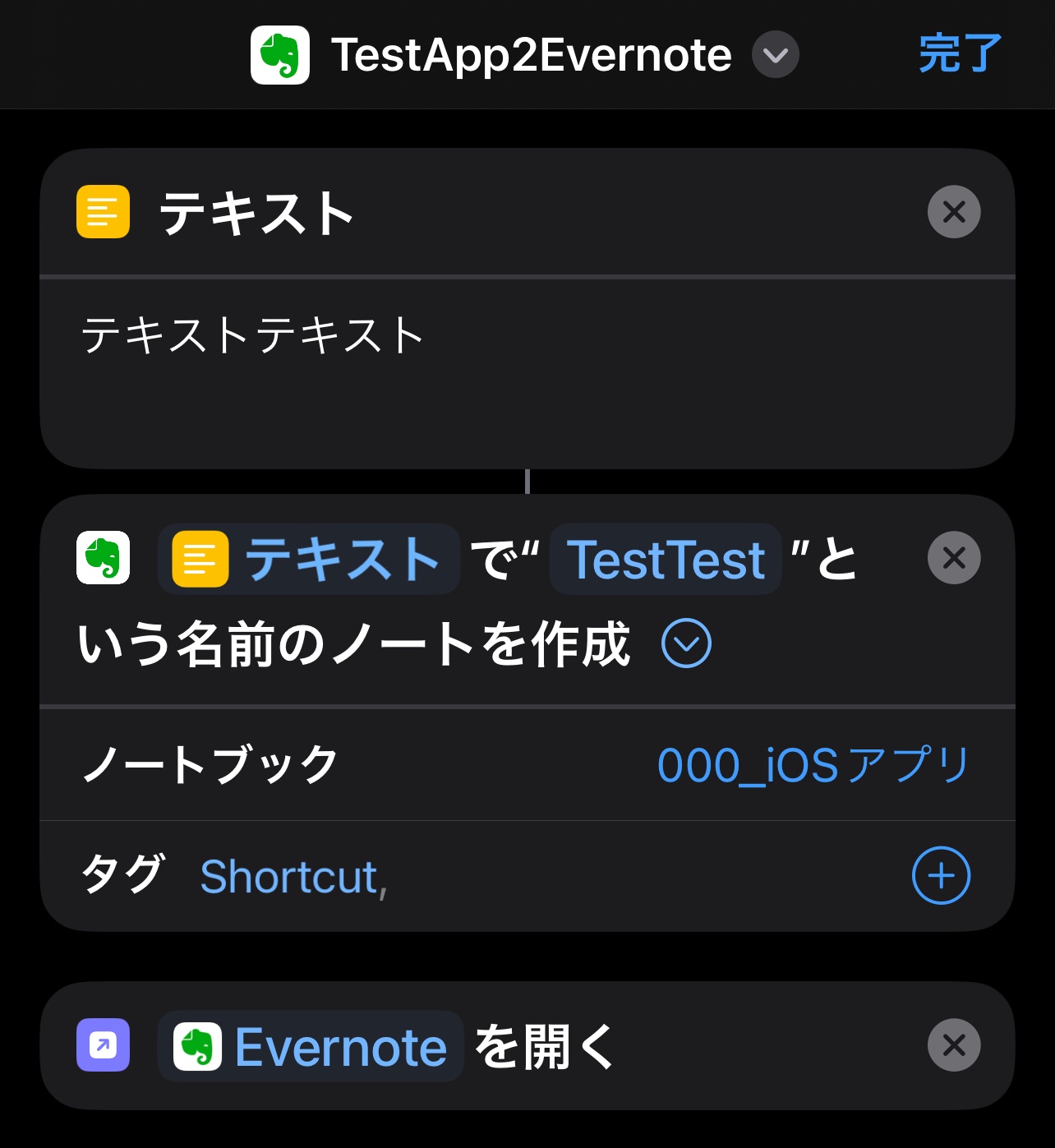Remove the Evernoteを開く action
The width and height of the screenshot is (1055, 1148).
pos(953,1045)
